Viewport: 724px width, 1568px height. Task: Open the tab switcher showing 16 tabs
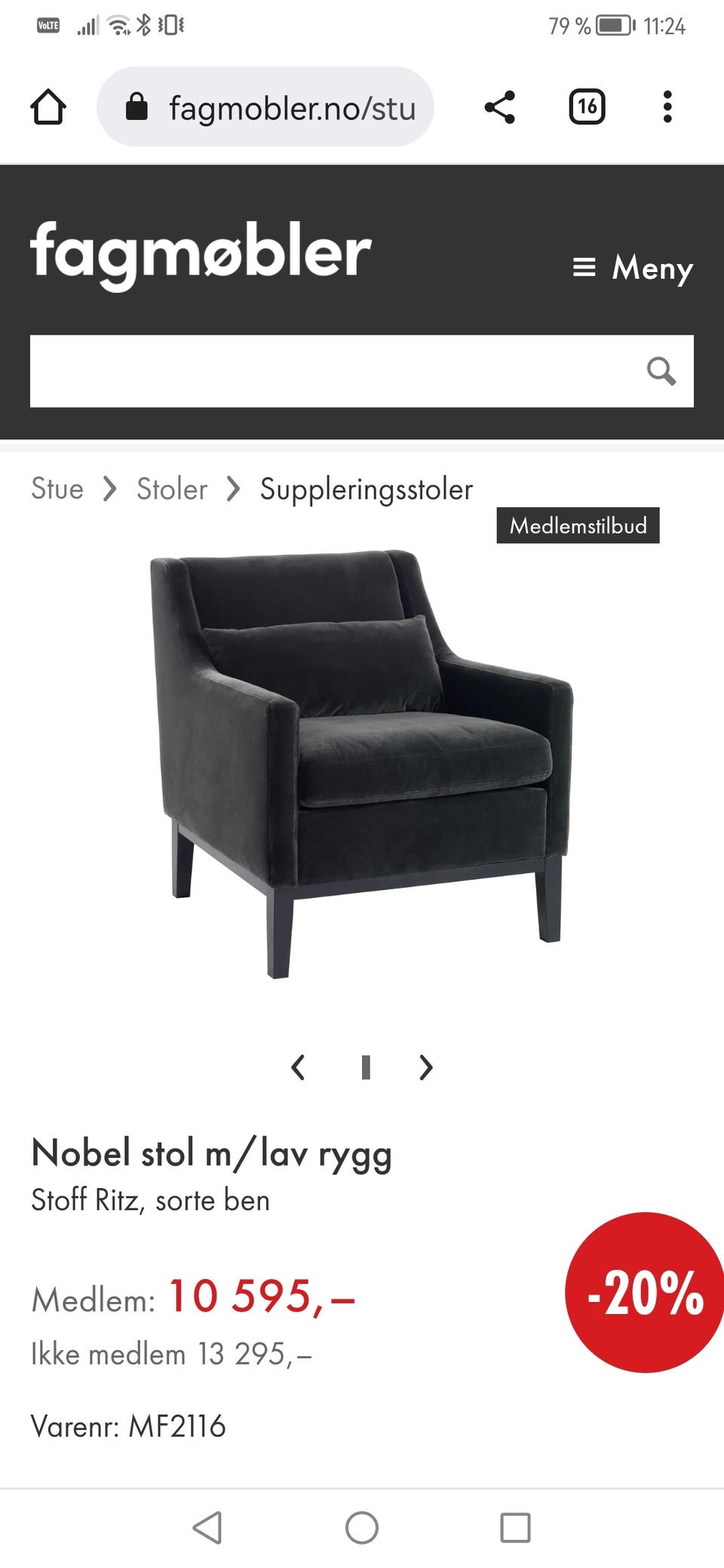tap(587, 106)
